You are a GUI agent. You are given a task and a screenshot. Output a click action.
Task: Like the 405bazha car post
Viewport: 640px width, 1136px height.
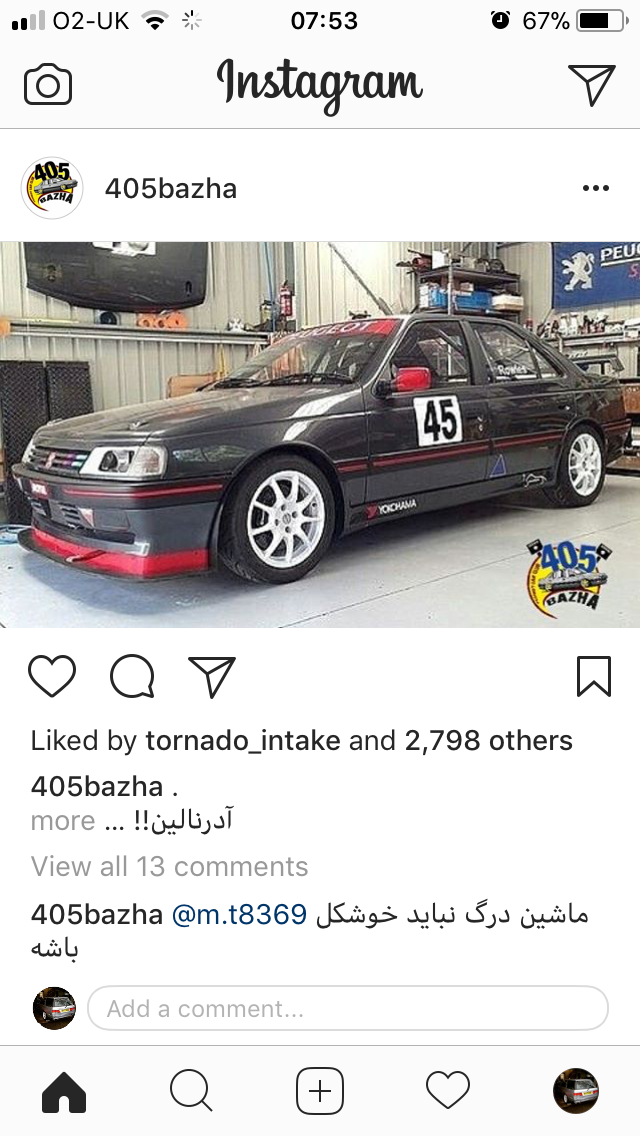pos(52,677)
